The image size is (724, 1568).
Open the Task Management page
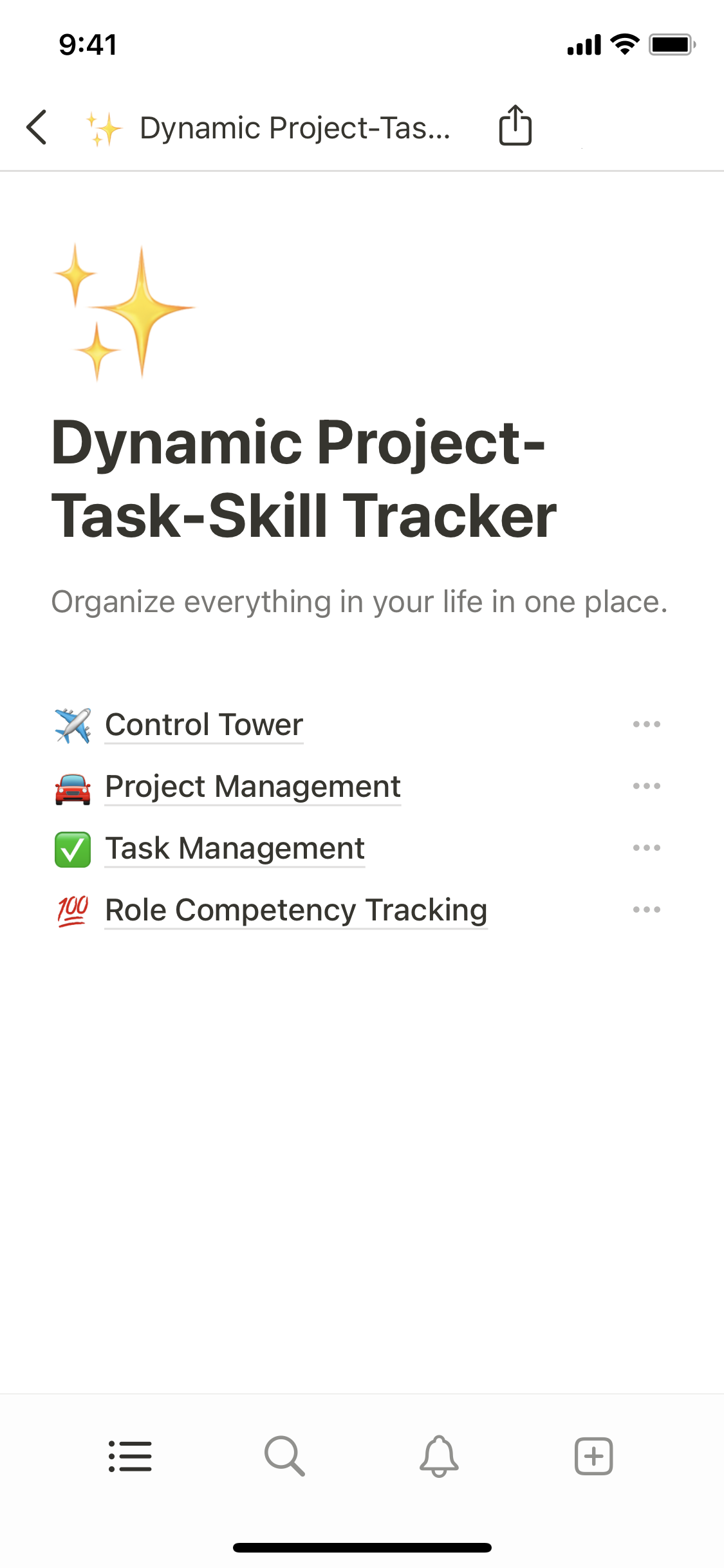tap(234, 848)
